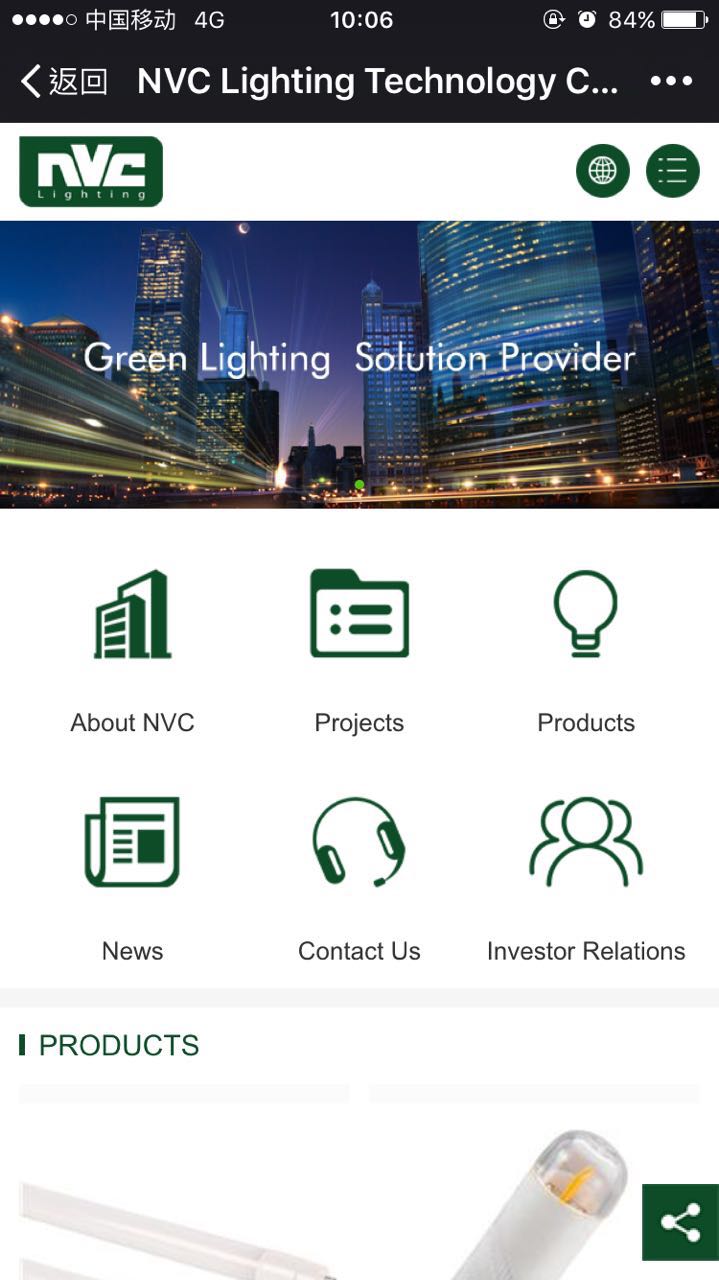Open About NVC
Image resolution: width=719 pixels, height=1280 pixels.
click(x=132, y=650)
